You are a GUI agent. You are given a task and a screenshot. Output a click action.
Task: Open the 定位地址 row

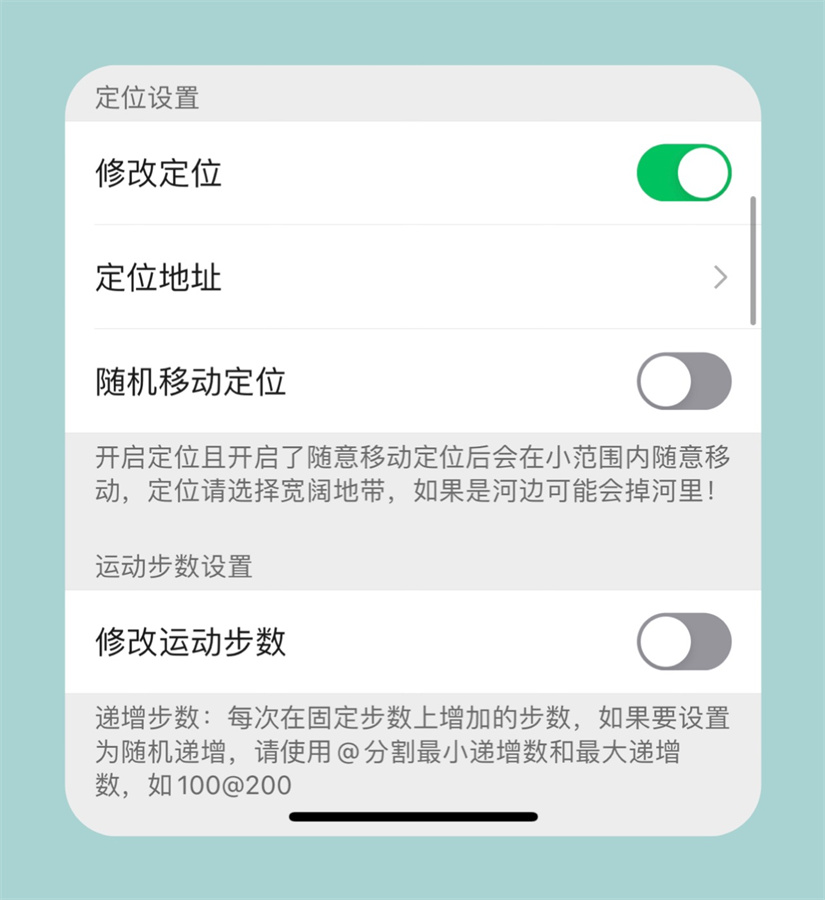tap(410, 277)
